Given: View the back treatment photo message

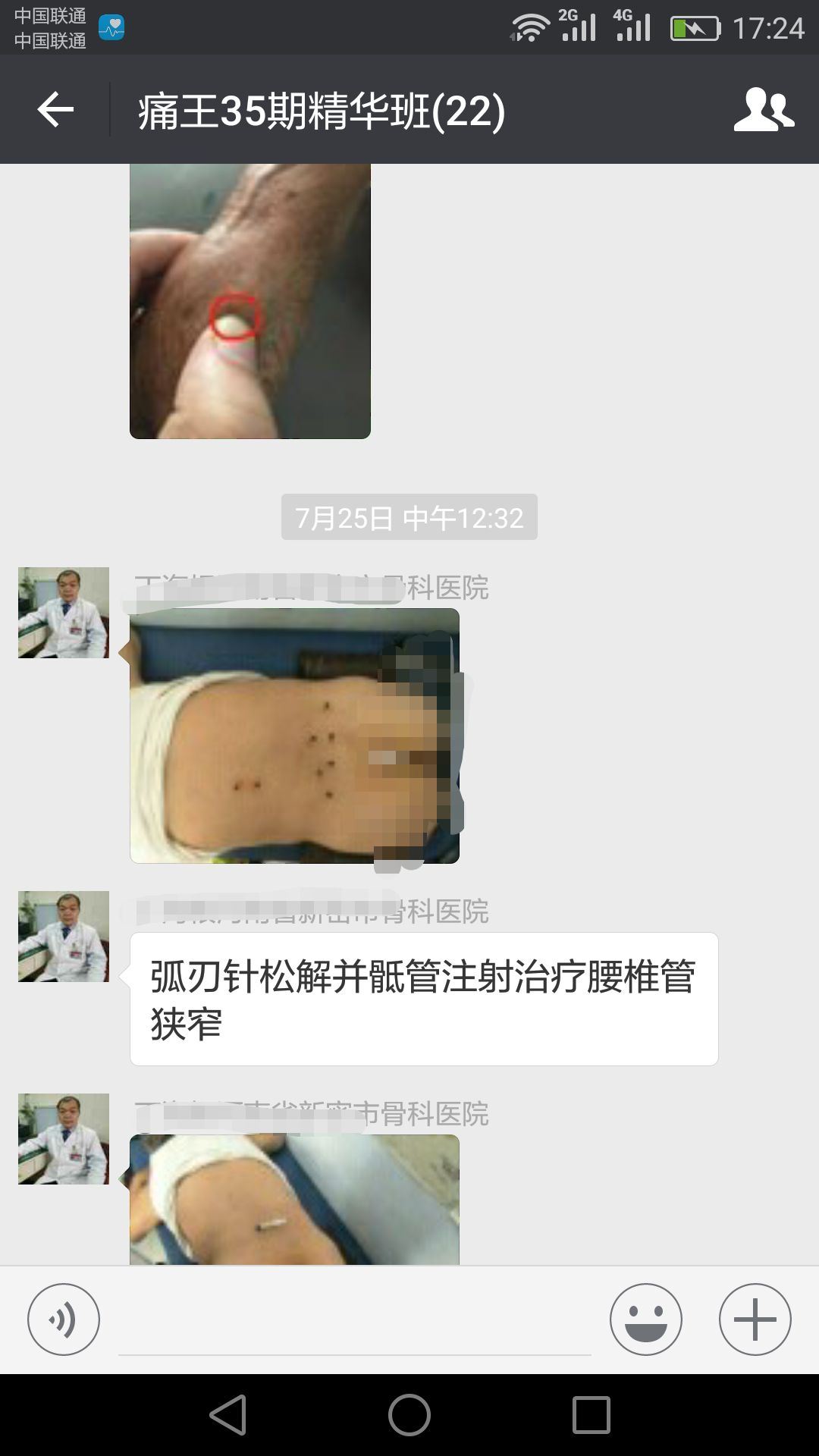Looking at the screenshot, I should 295,736.
